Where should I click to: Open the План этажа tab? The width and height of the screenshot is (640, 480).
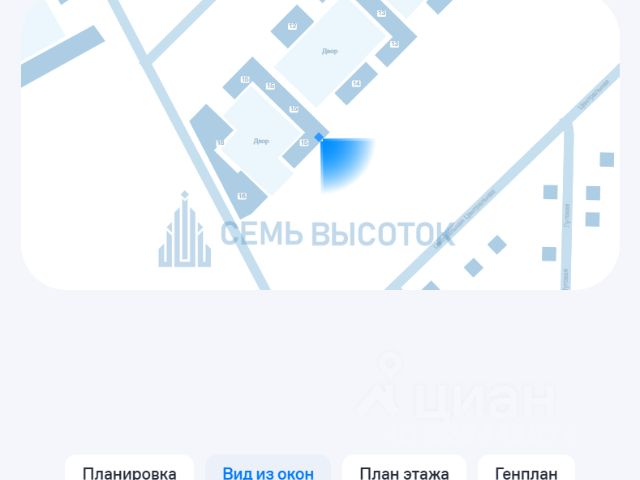(404, 472)
